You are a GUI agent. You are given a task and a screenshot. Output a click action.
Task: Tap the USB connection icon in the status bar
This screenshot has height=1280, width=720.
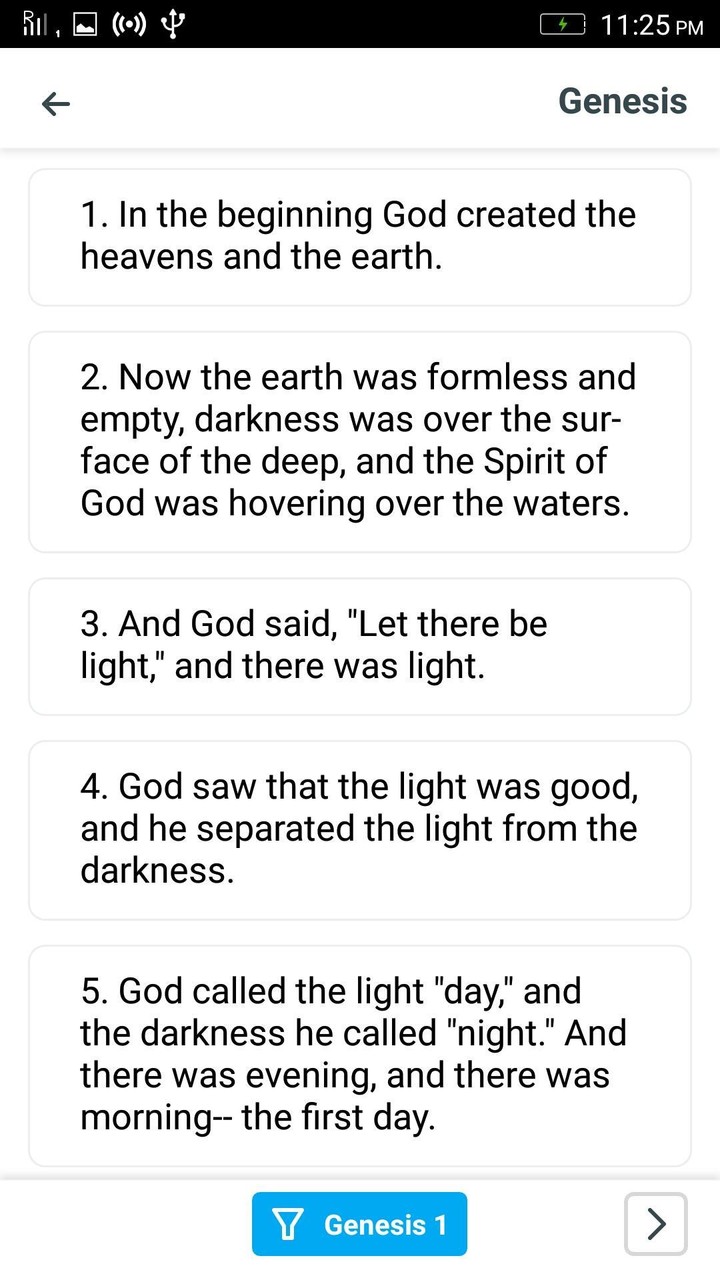coord(172,24)
